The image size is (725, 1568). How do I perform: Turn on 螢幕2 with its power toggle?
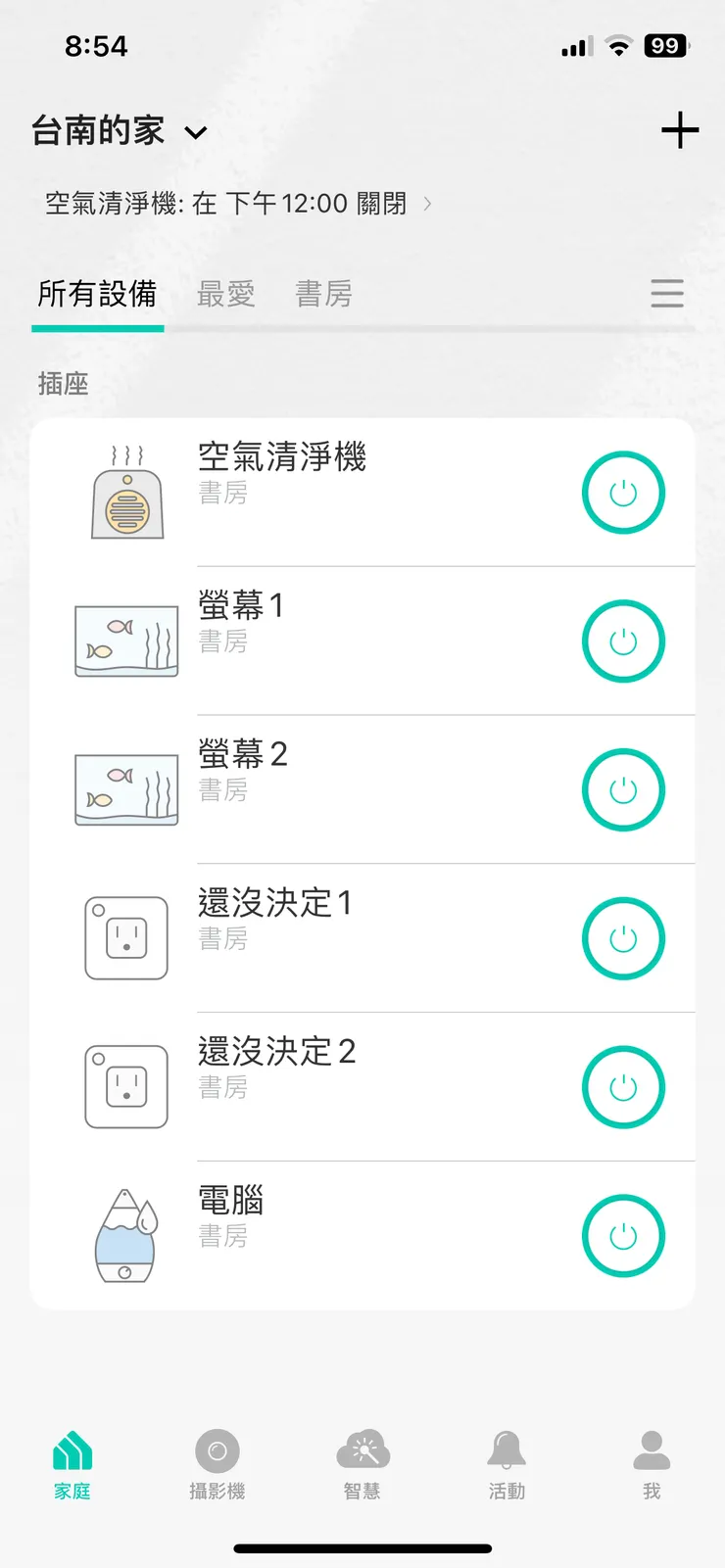tap(624, 790)
